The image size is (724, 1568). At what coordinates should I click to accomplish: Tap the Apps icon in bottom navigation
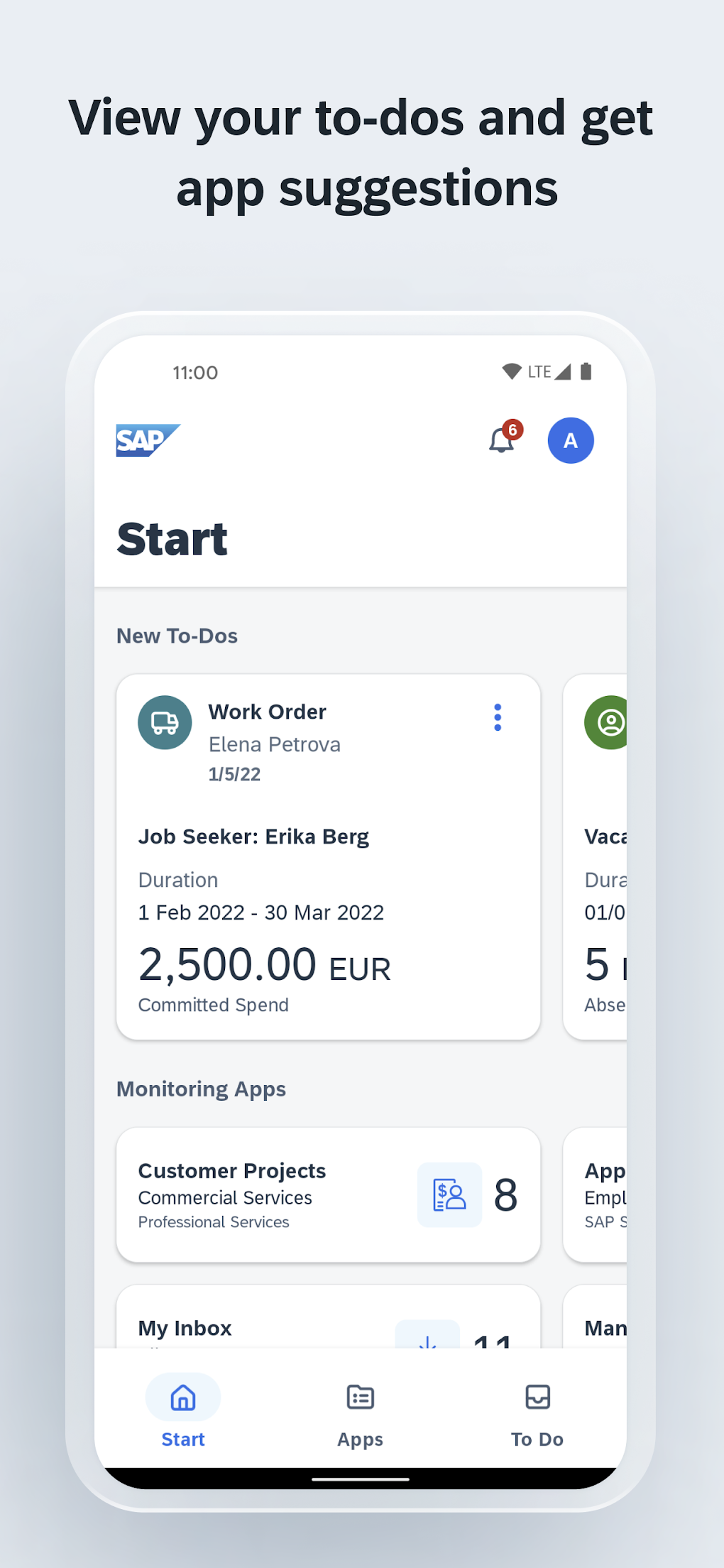coord(359,1397)
